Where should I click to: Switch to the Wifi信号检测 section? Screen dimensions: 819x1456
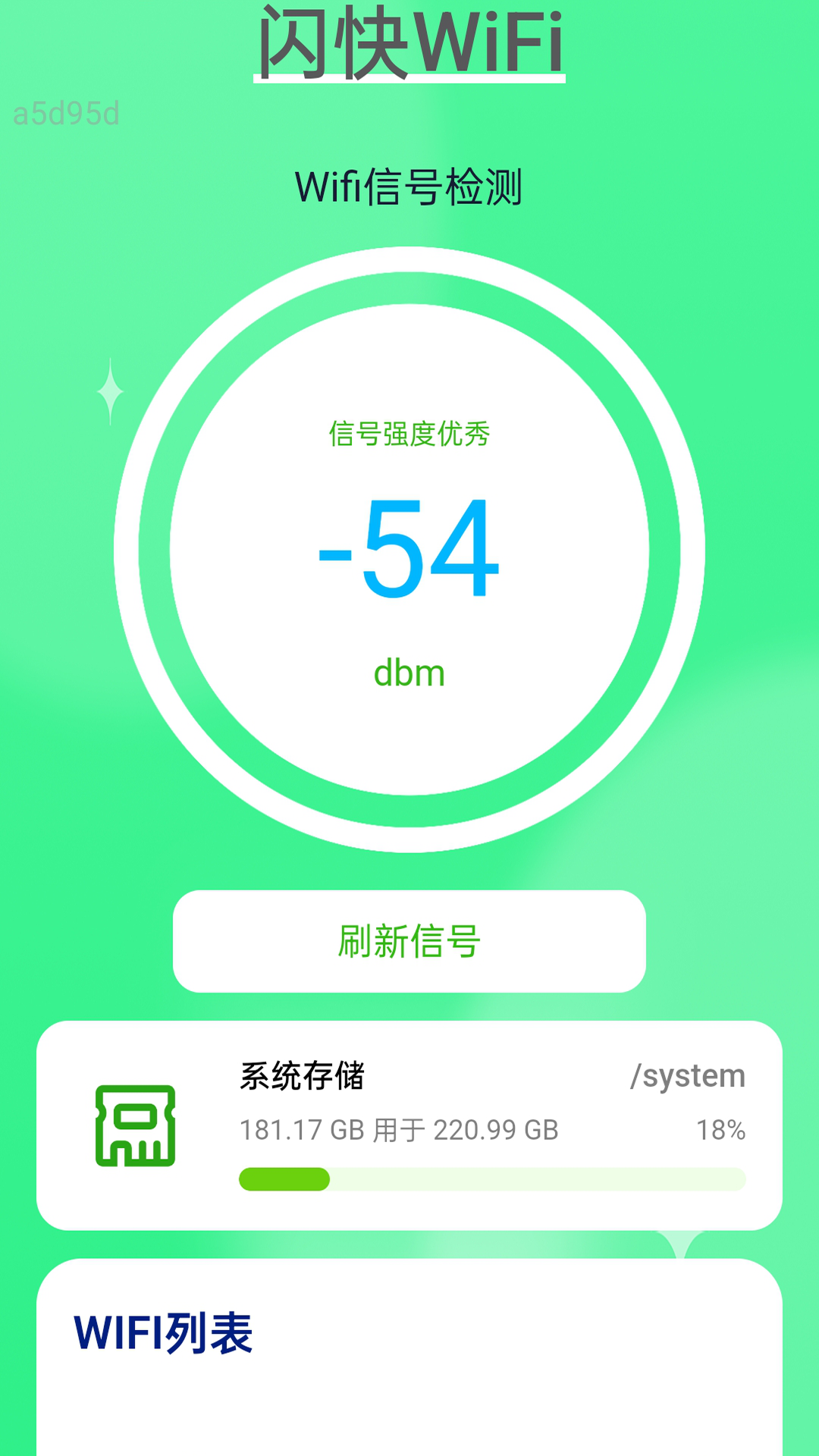coord(408,186)
